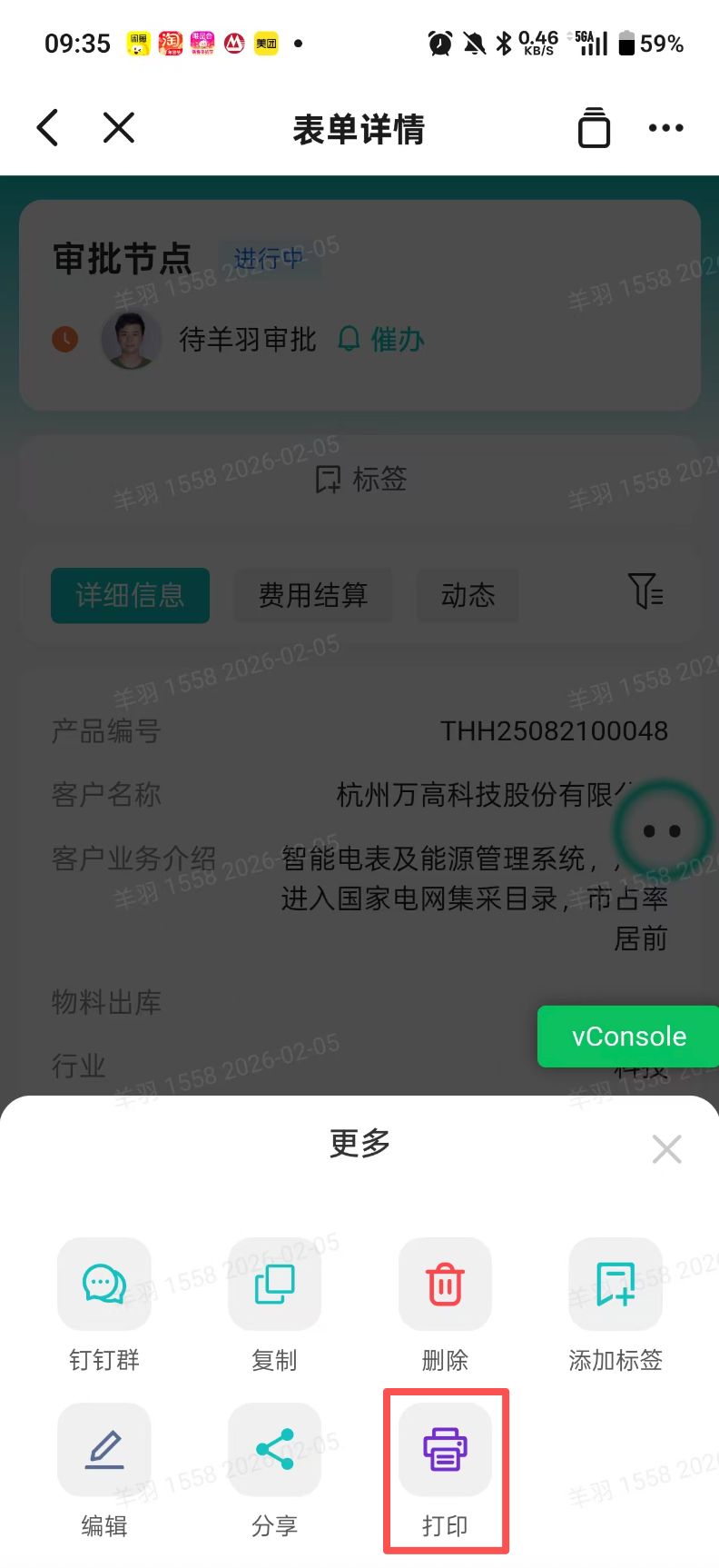Choose 添加标签 to add a tag
The width and height of the screenshot is (719, 1568).
pos(615,1284)
